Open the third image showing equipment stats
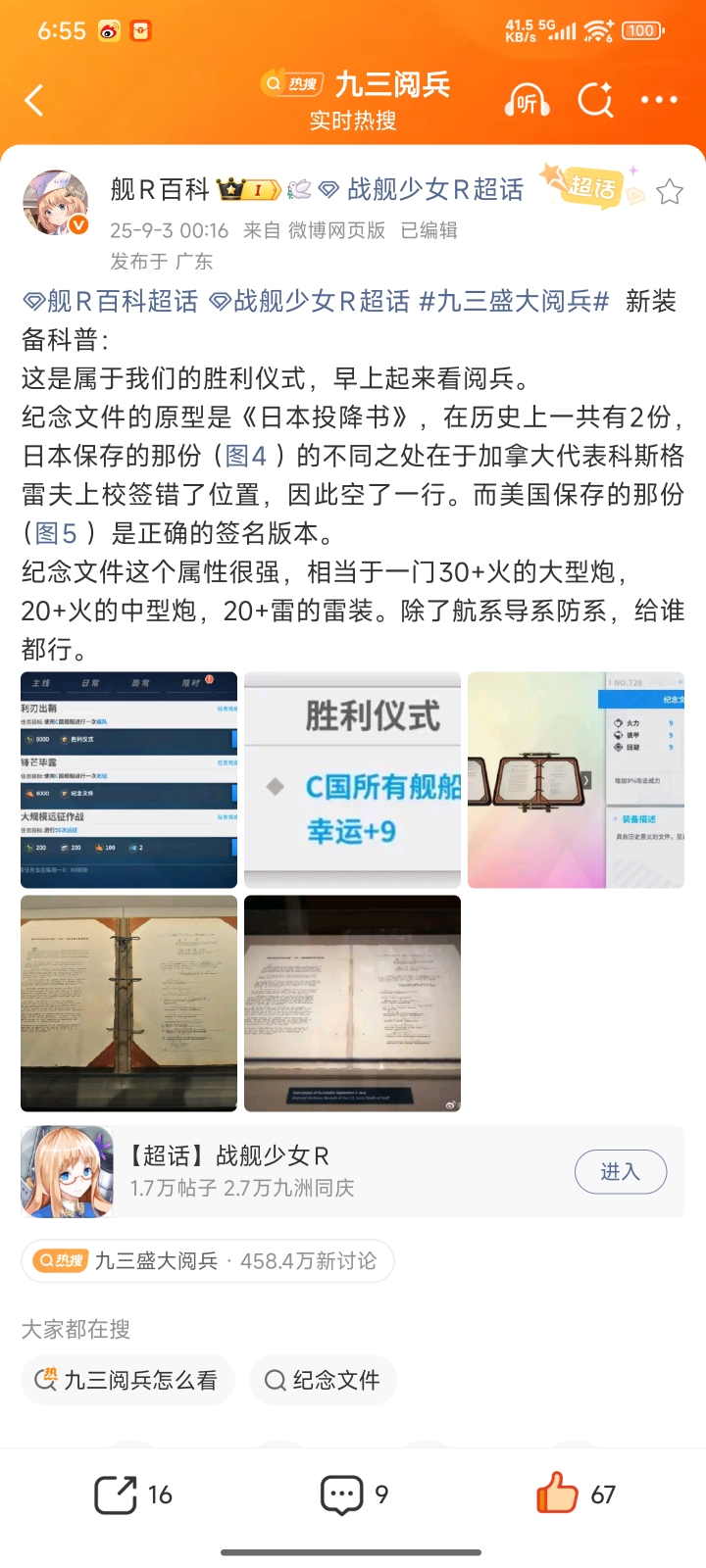Image resolution: width=706 pixels, height=1568 pixels. click(x=576, y=780)
